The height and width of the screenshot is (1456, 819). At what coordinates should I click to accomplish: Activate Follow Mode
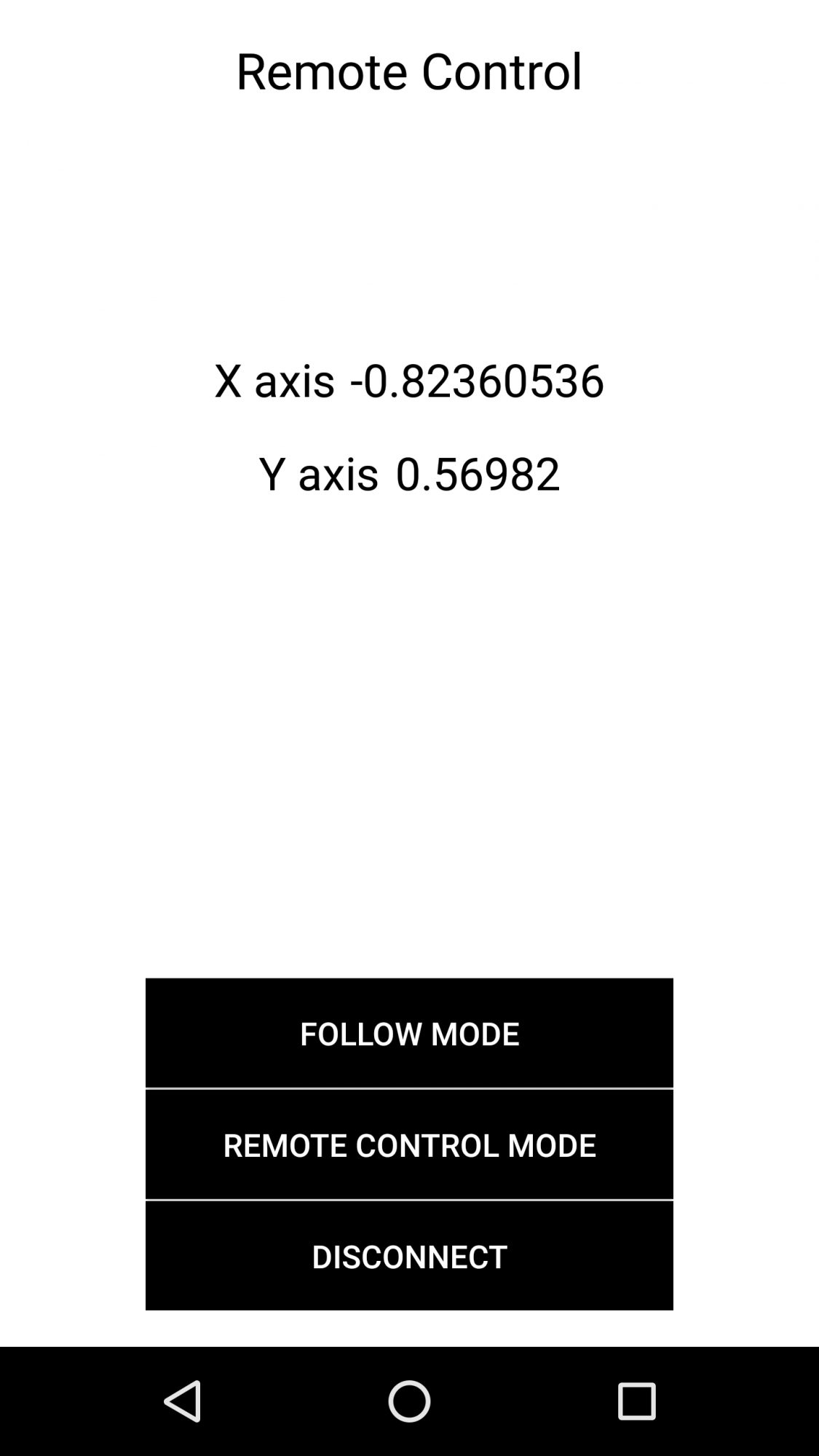coord(409,1033)
